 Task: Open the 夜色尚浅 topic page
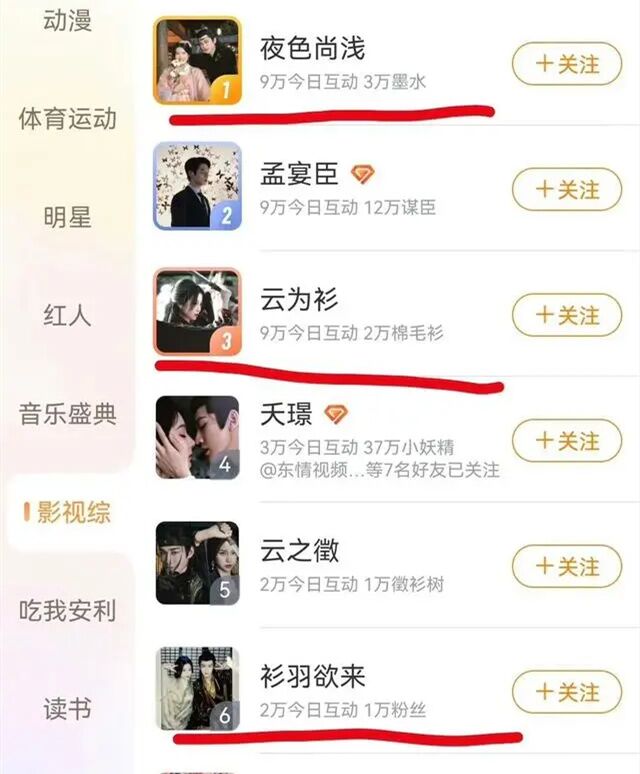point(312,48)
